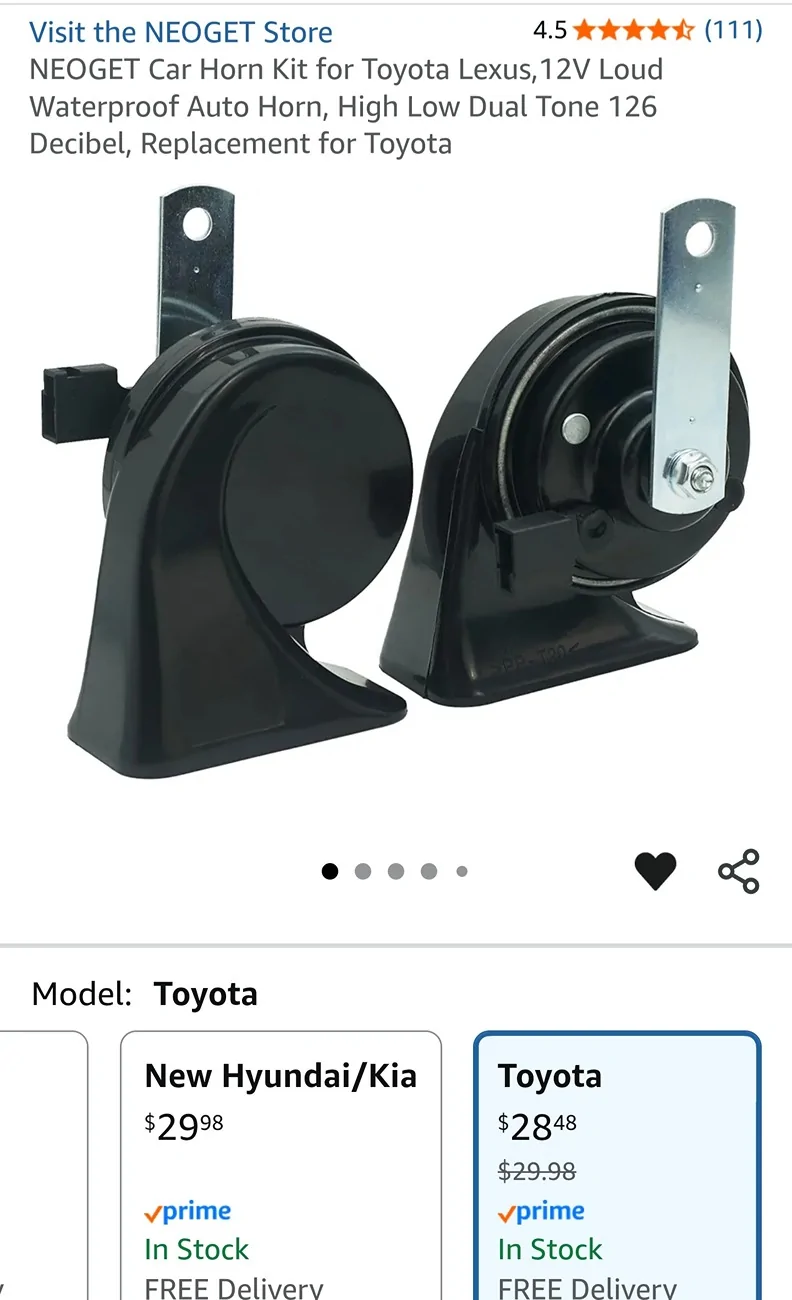Click the Prime badge under New Hyundai/Kia
This screenshot has height=1300, width=792.
(x=191, y=1210)
